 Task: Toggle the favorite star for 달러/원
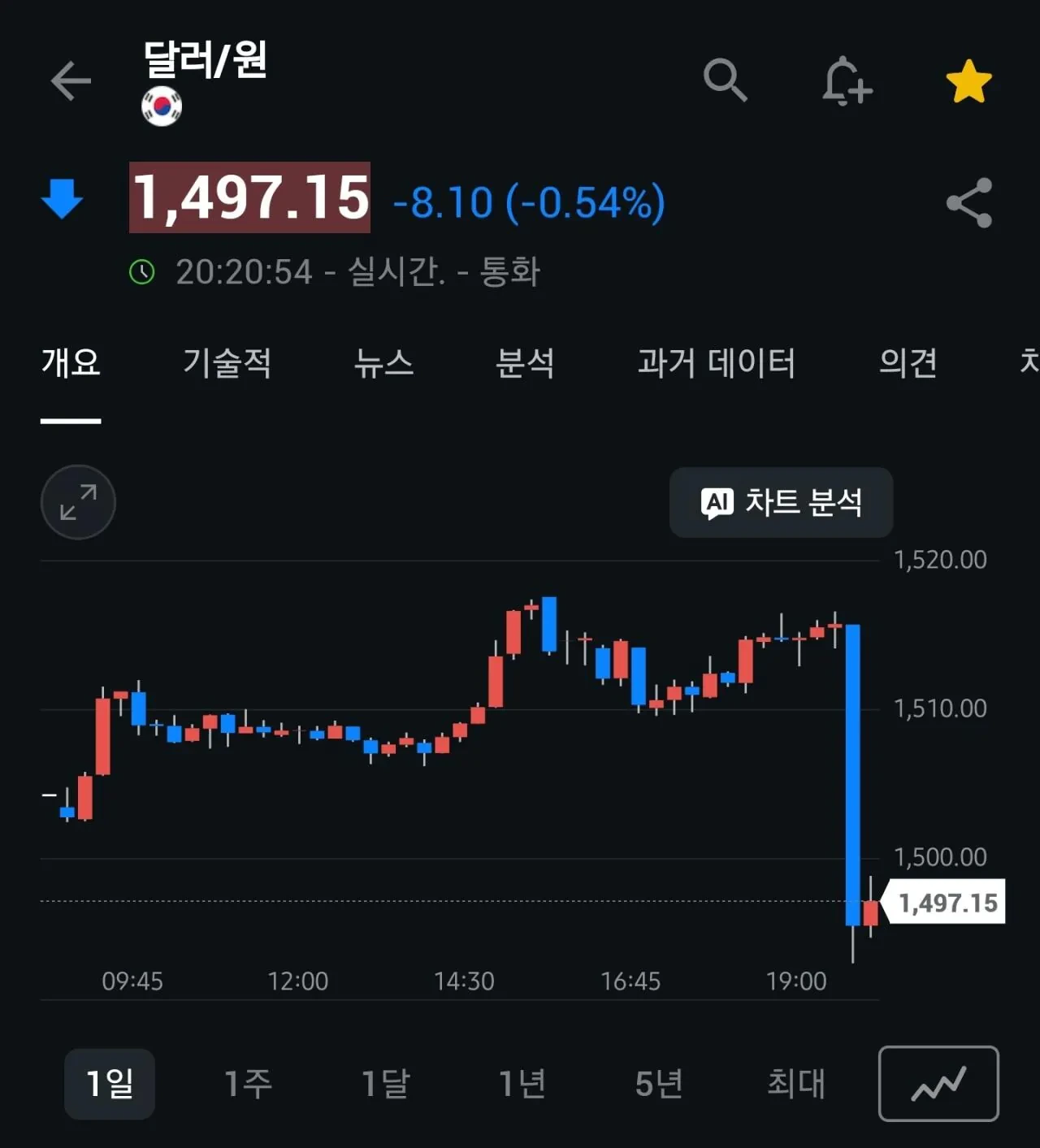pos(968,82)
